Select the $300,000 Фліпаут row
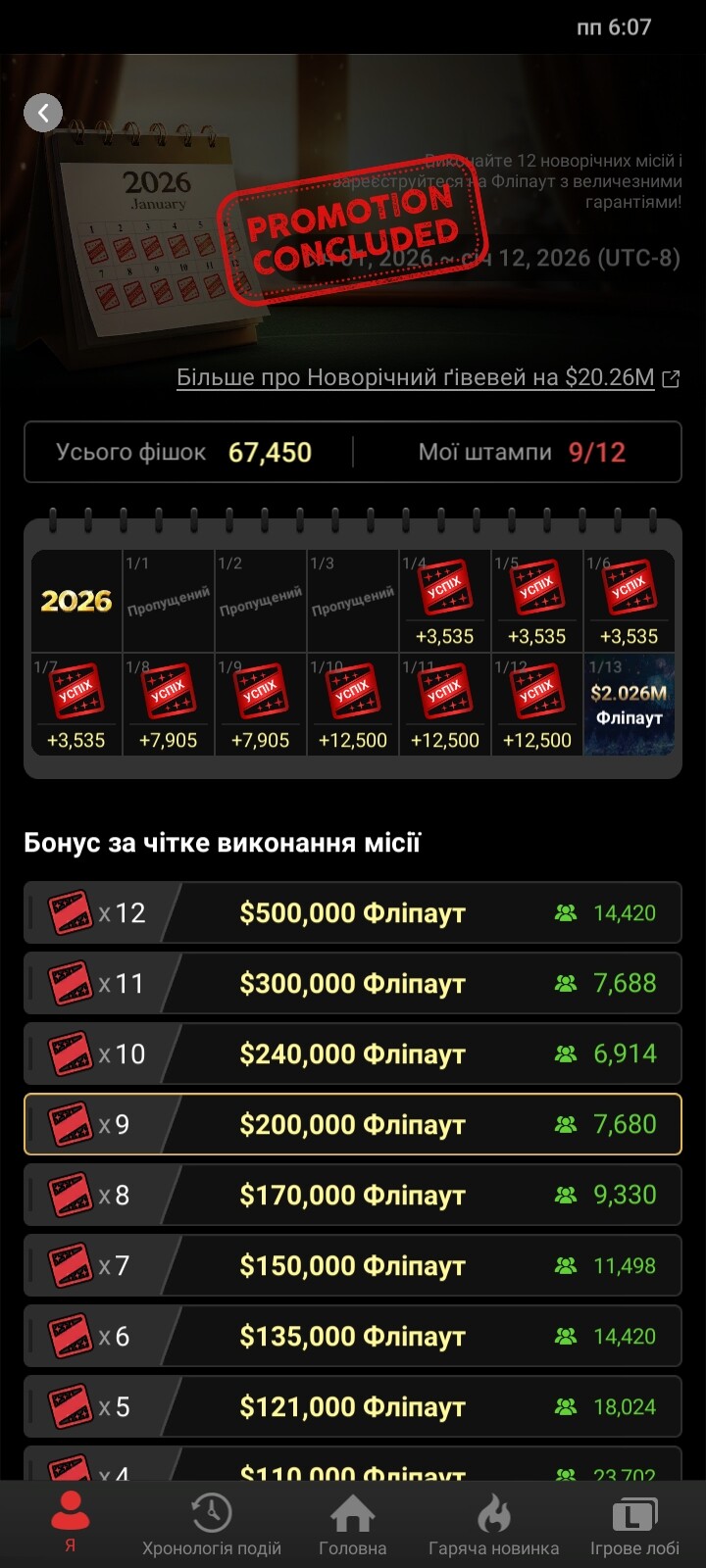This screenshot has width=706, height=1568. (x=353, y=984)
